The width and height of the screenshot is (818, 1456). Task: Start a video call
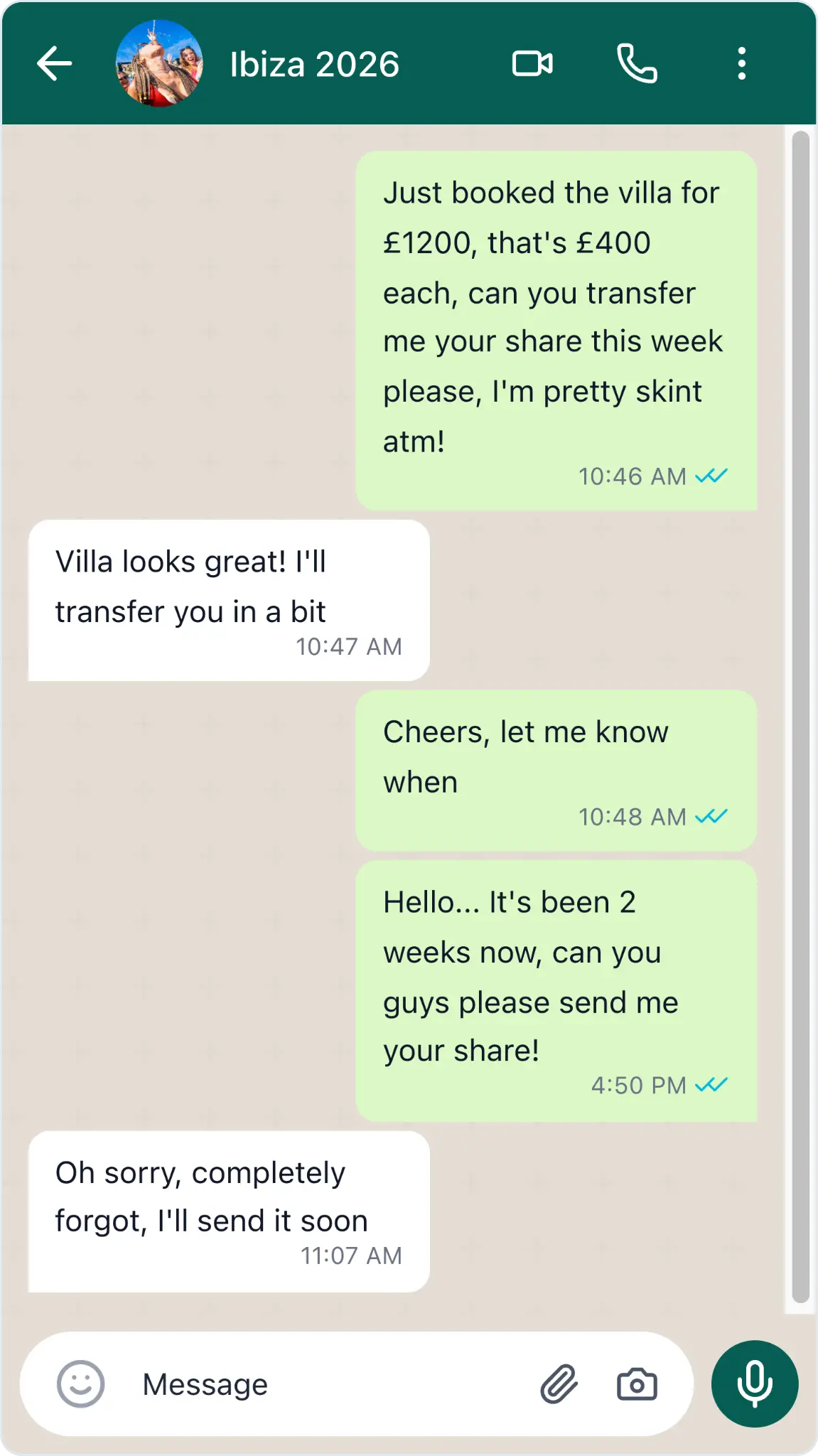(534, 63)
